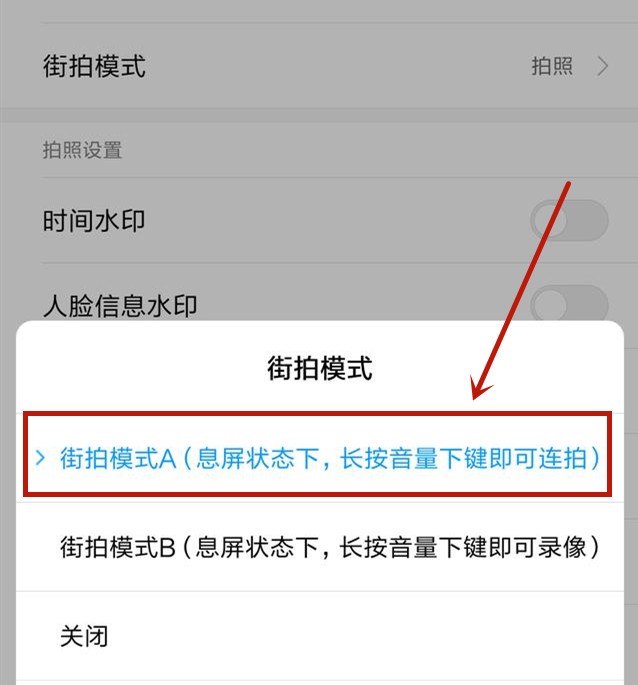
Task: Toggle the 人脸信息水印 switch
Action: coord(568,302)
